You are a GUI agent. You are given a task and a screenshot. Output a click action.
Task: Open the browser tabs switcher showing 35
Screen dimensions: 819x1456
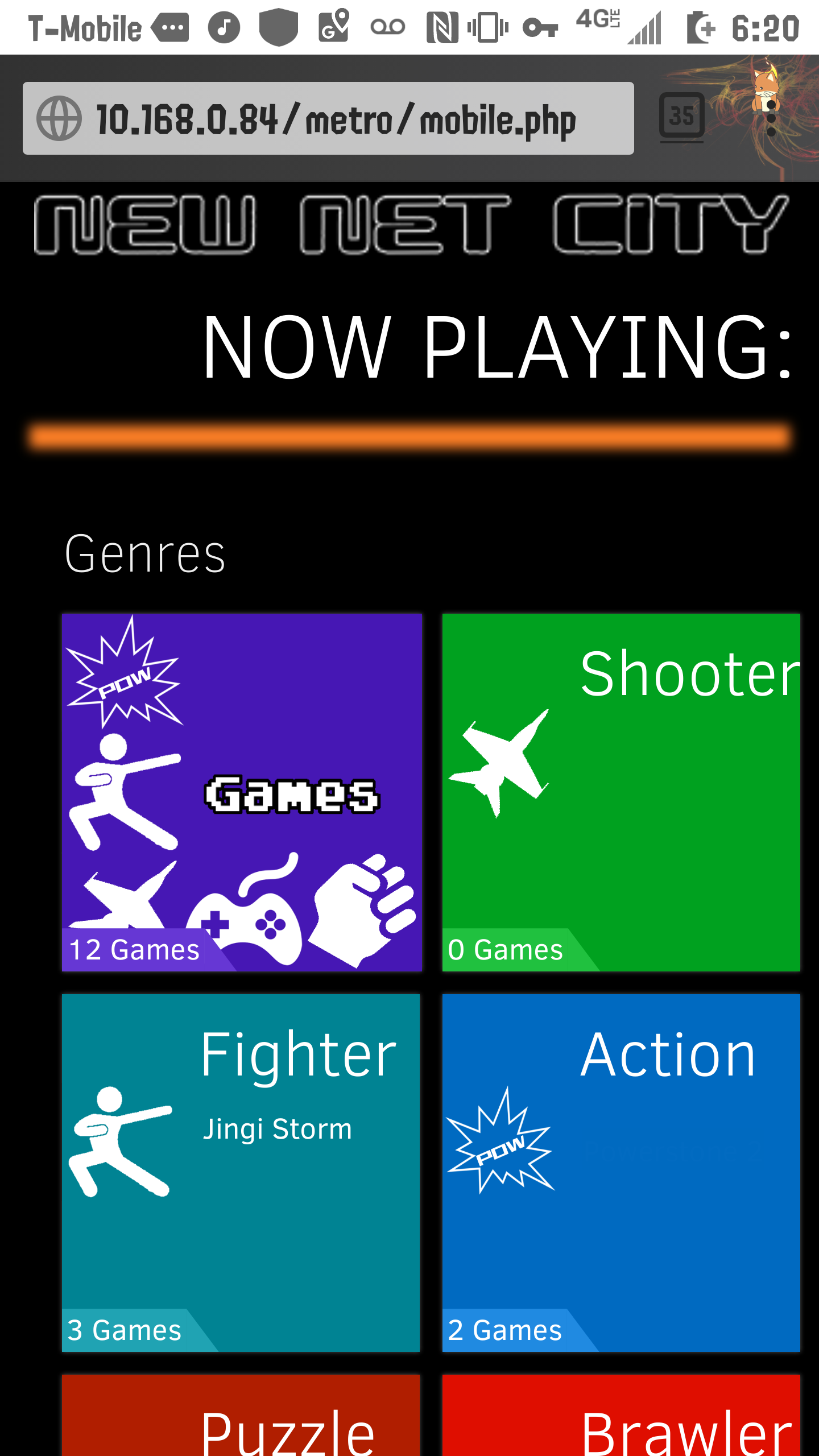pos(681,117)
